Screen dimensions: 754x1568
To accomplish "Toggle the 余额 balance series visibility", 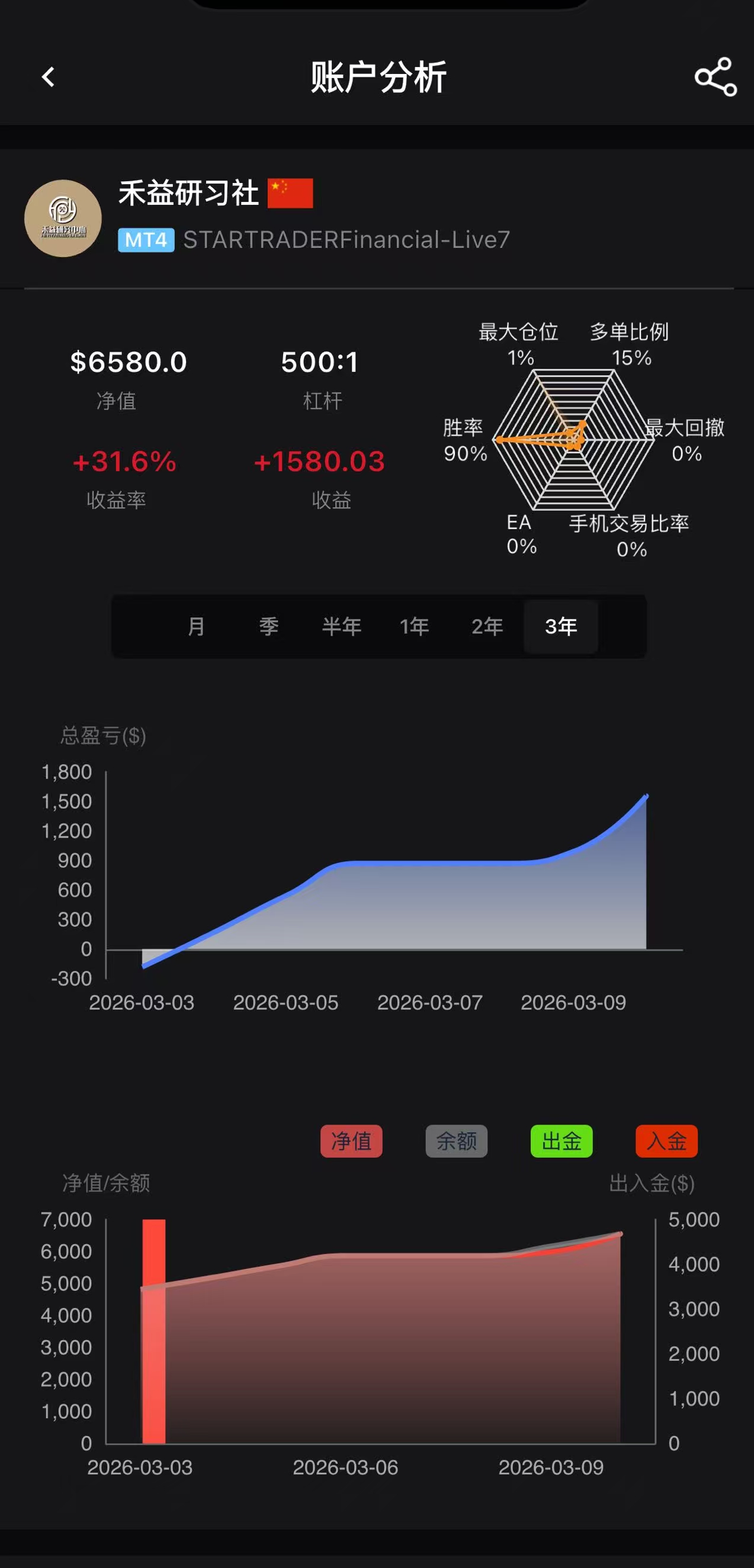I will (457, 1141).
